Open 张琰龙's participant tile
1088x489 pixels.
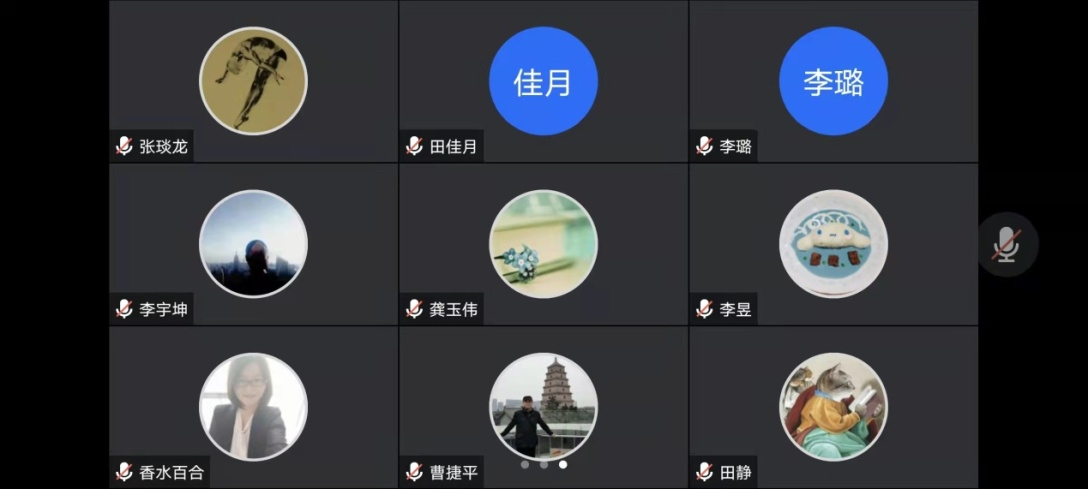pos(253,81)
